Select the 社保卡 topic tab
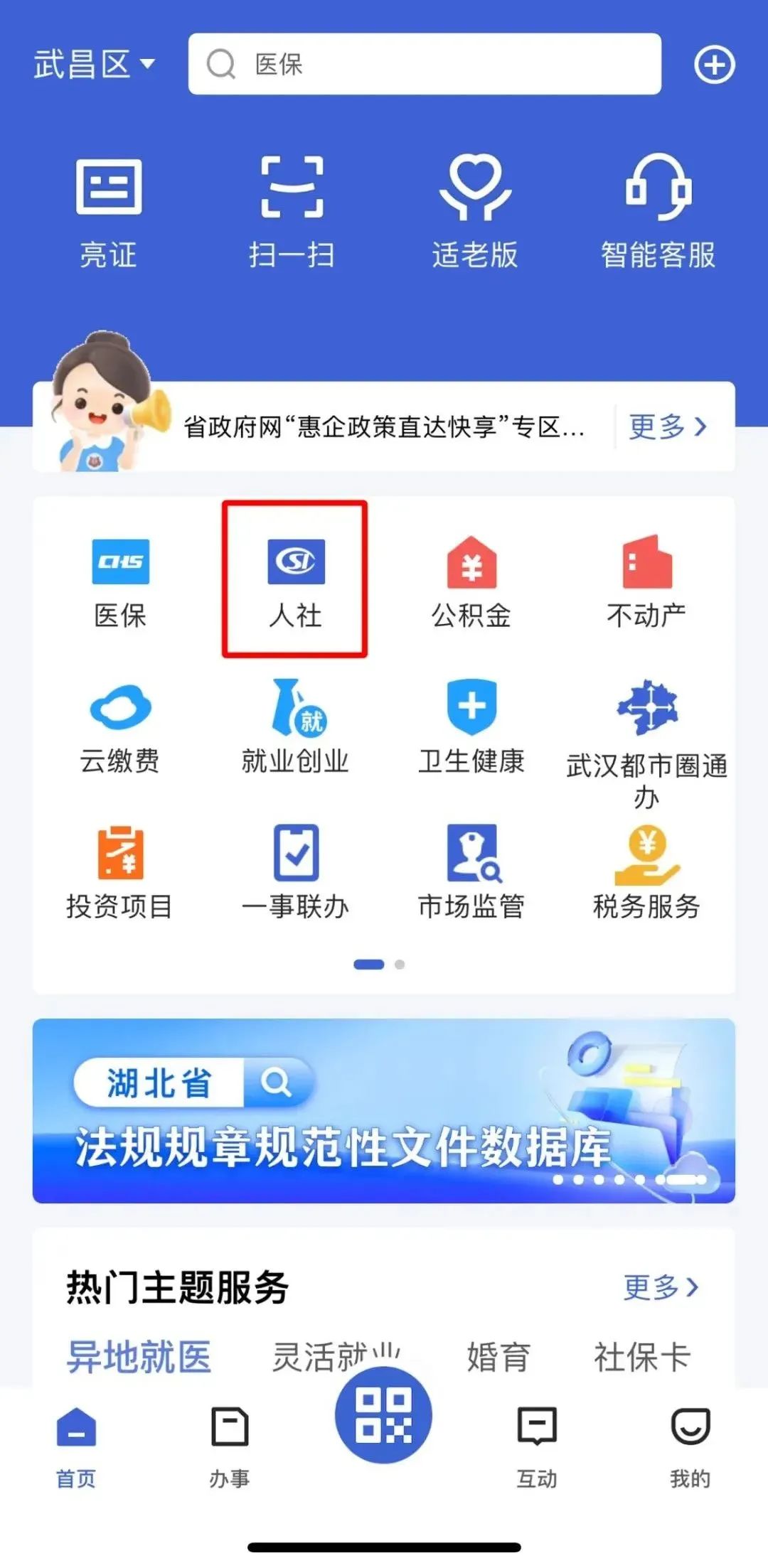 pyautogui.click(x=642, y=1356)
